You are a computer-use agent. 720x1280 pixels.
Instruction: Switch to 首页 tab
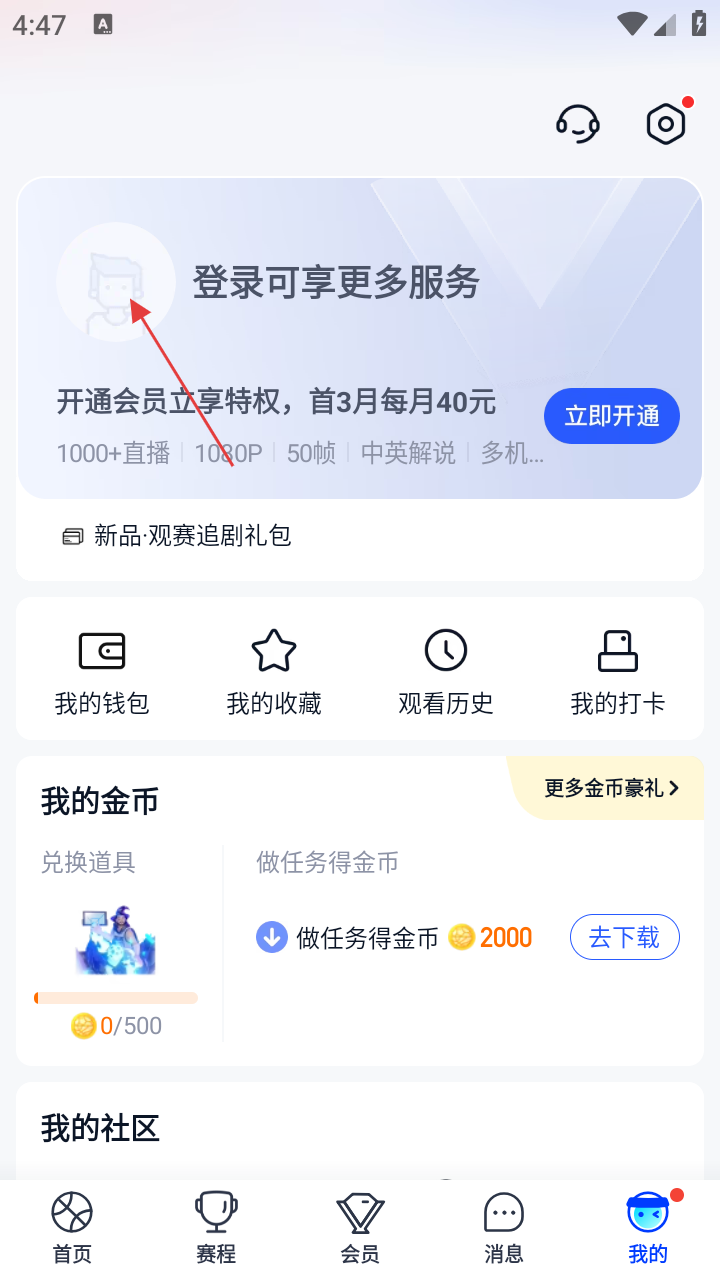pyautogui.click(x=72, y=1228)
